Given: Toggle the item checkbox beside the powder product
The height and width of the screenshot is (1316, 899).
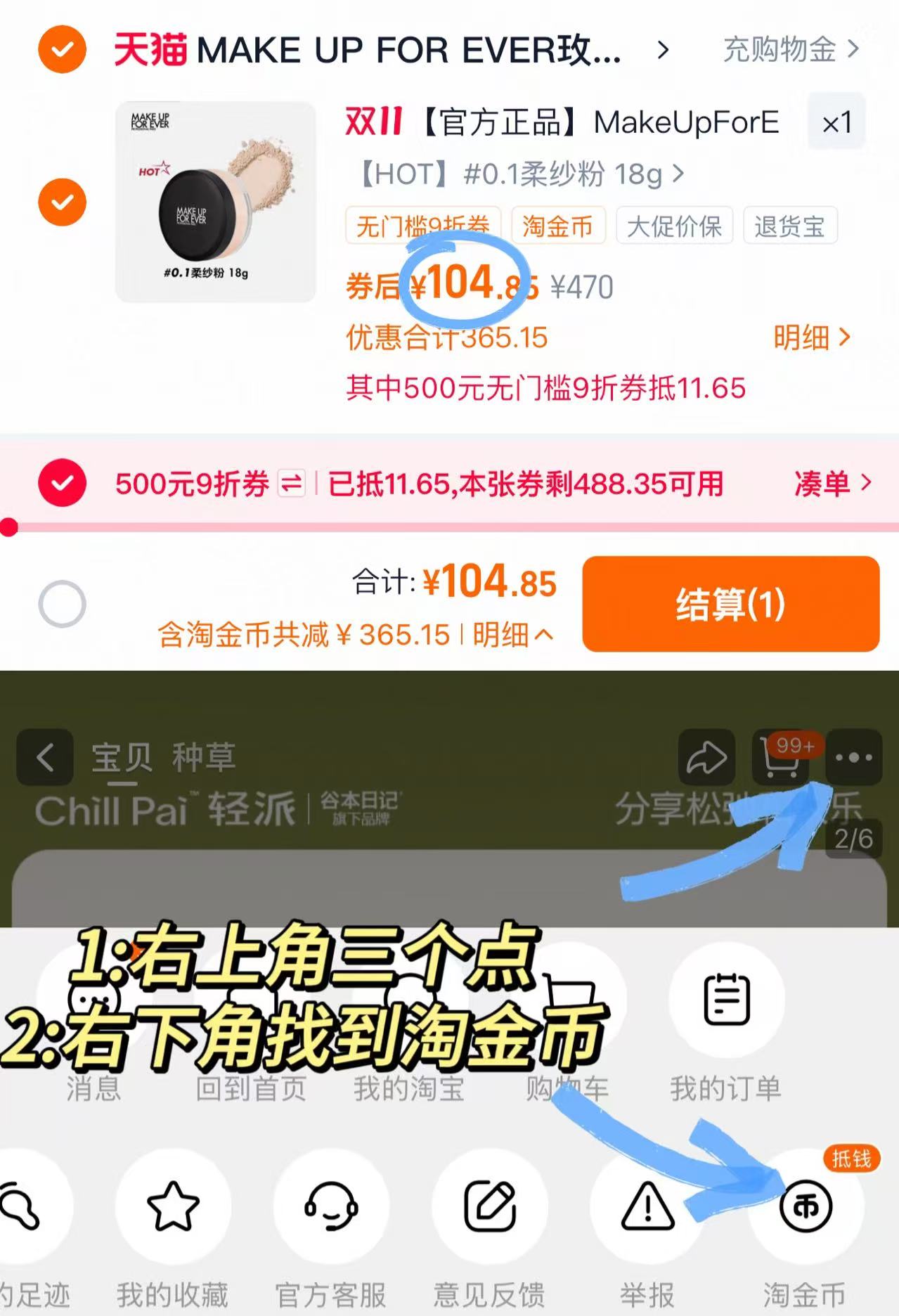Looking at the screenshot, I should pos(61,202).
